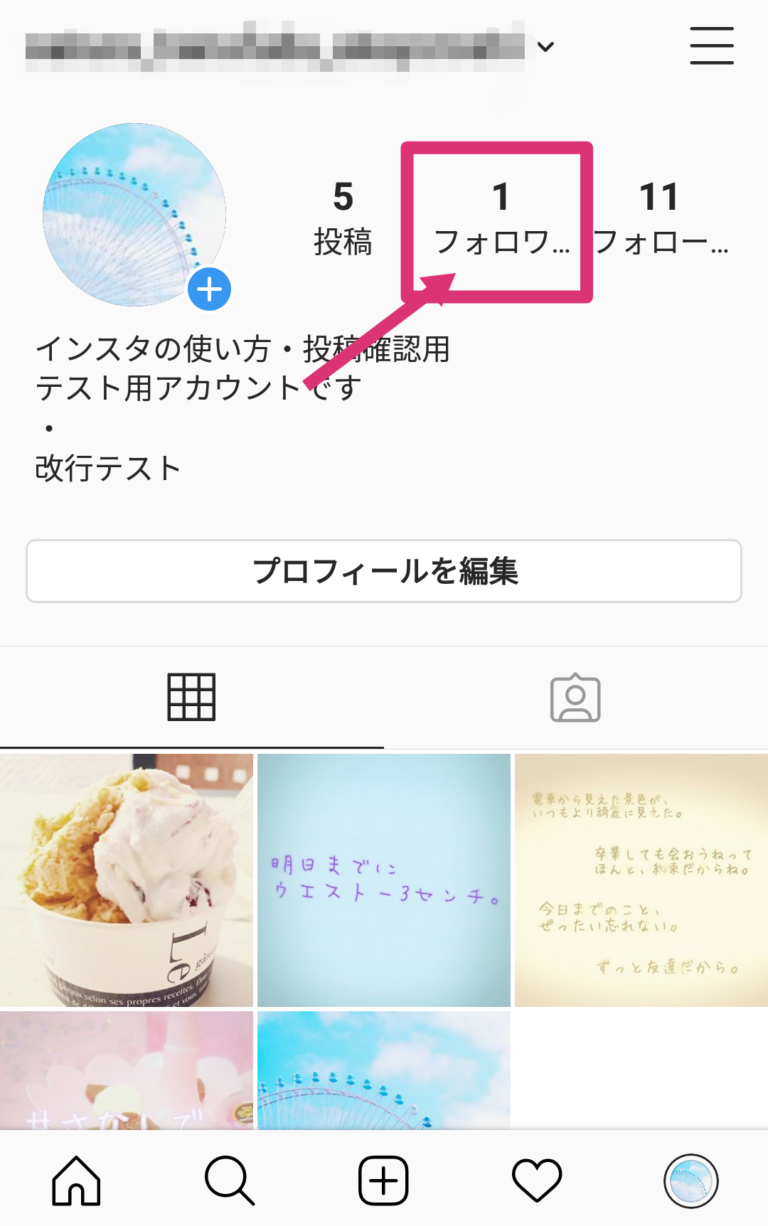Tap your profile avatar in bottom navigation
This screenshot has height=1226, width=768.
tap(690, 1180)
